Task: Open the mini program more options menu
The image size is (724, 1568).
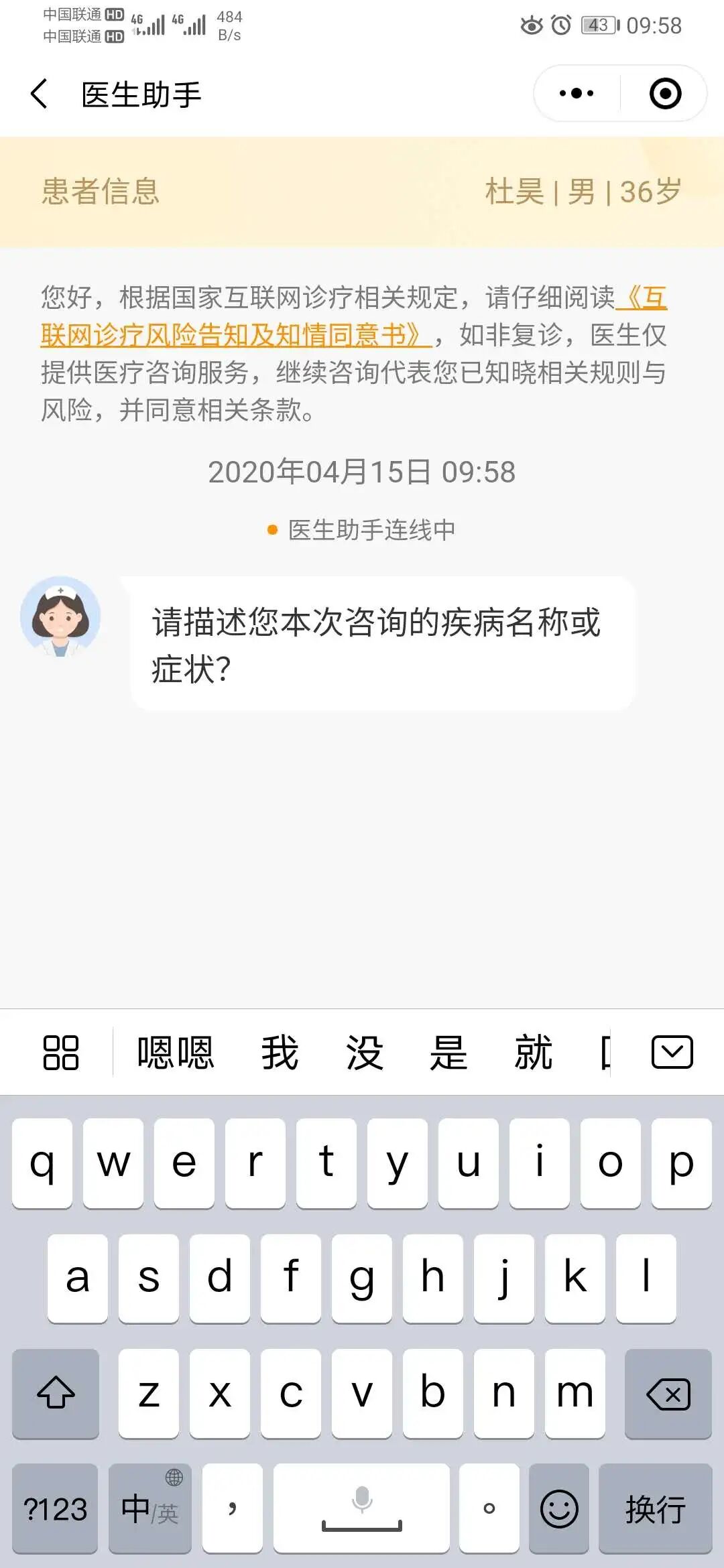Action: pyautogui.click(x=577, y=94)
